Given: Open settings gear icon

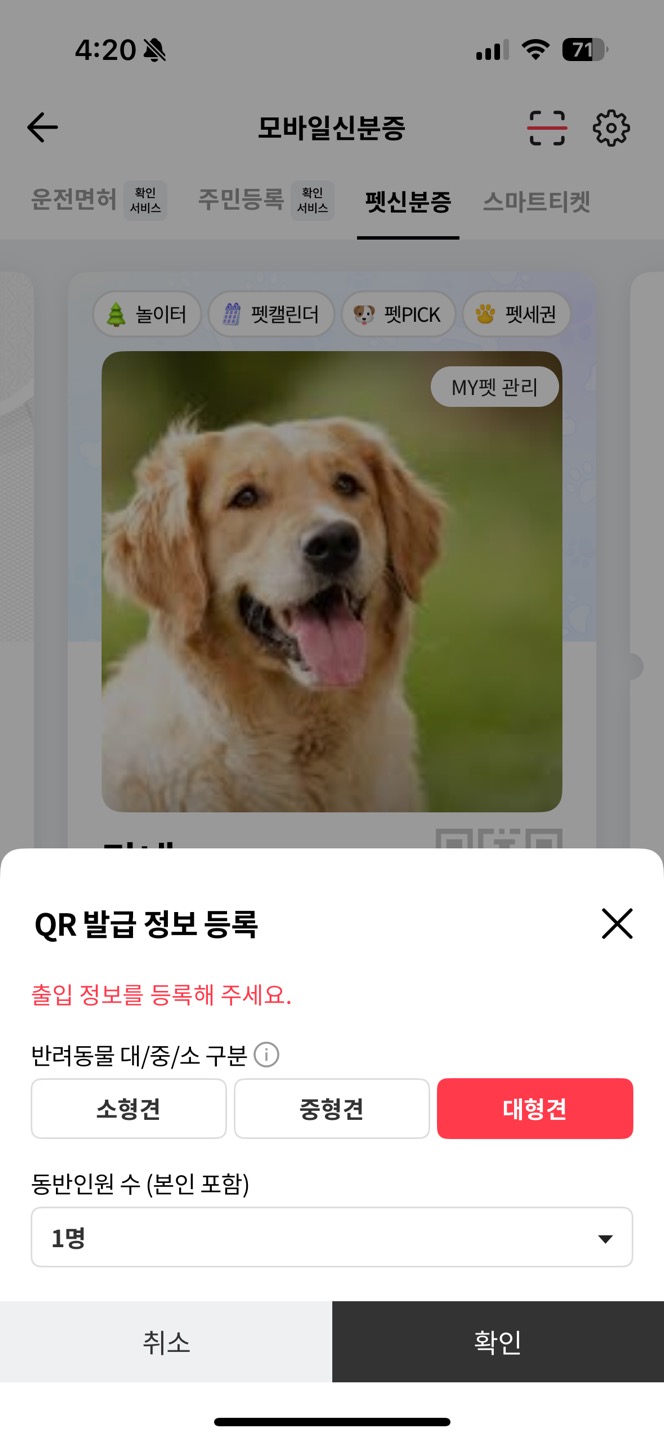Looking at the screenshot, I should click(611, 128).
